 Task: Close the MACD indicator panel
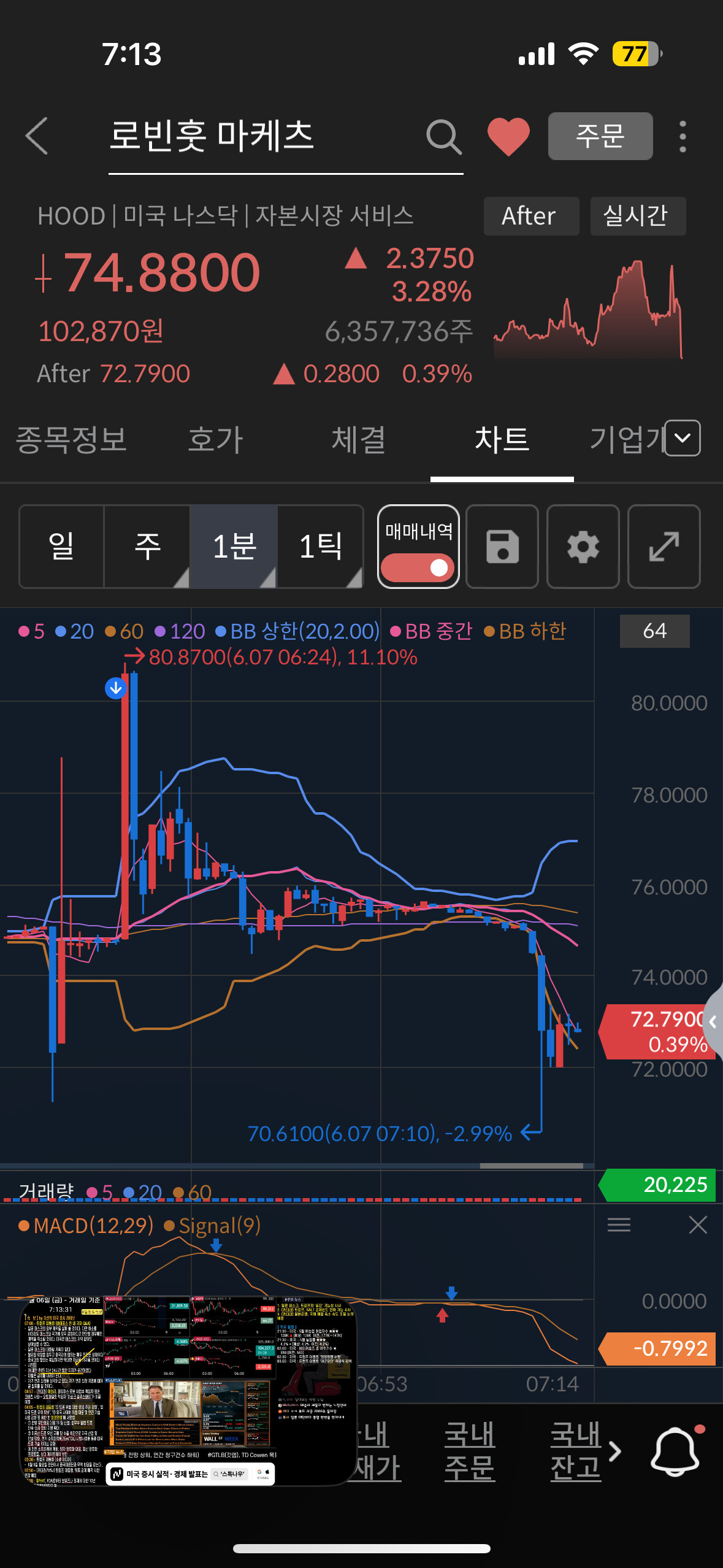click(698, 1224)
